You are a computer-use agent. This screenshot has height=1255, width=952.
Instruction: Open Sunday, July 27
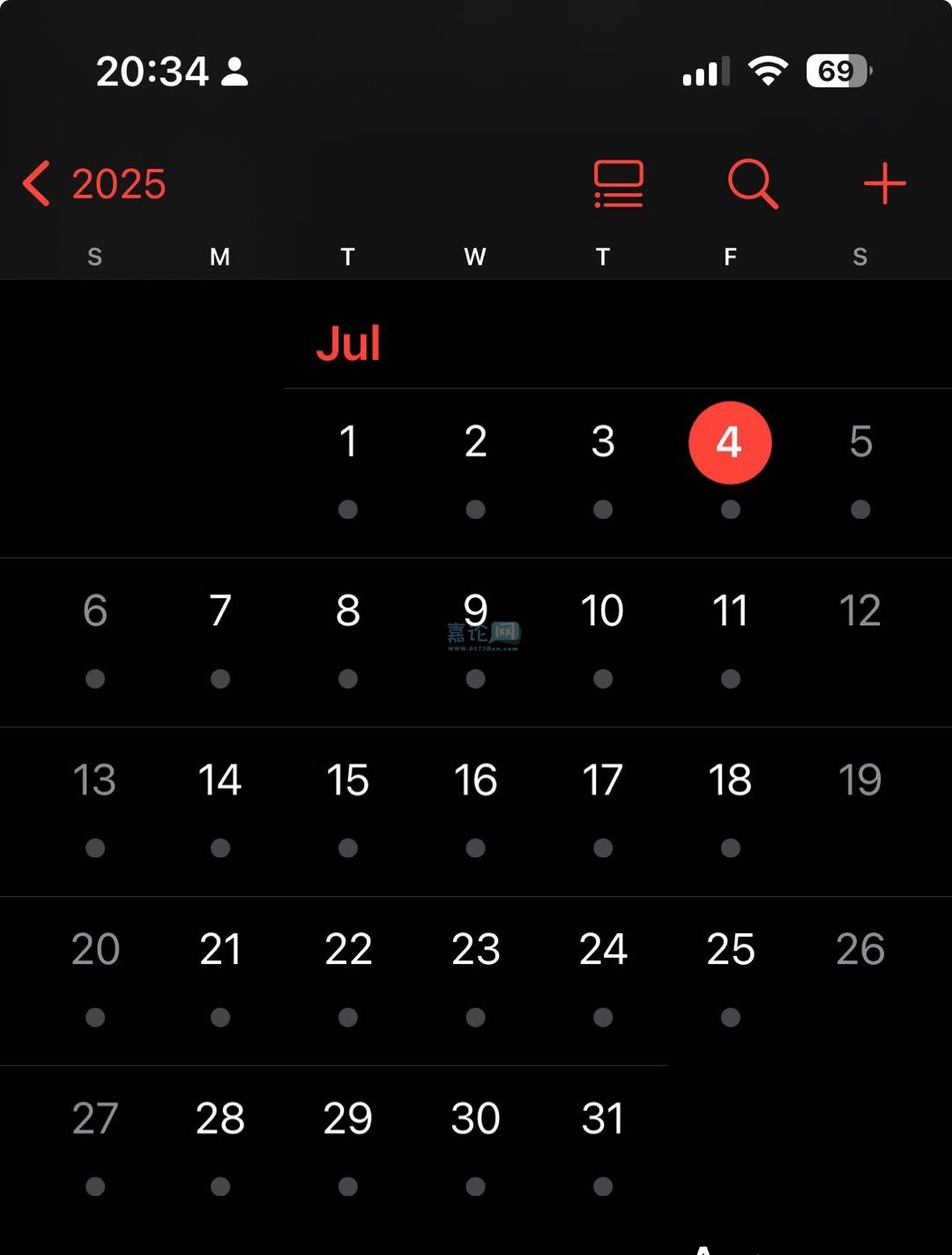coord(95,1119)
